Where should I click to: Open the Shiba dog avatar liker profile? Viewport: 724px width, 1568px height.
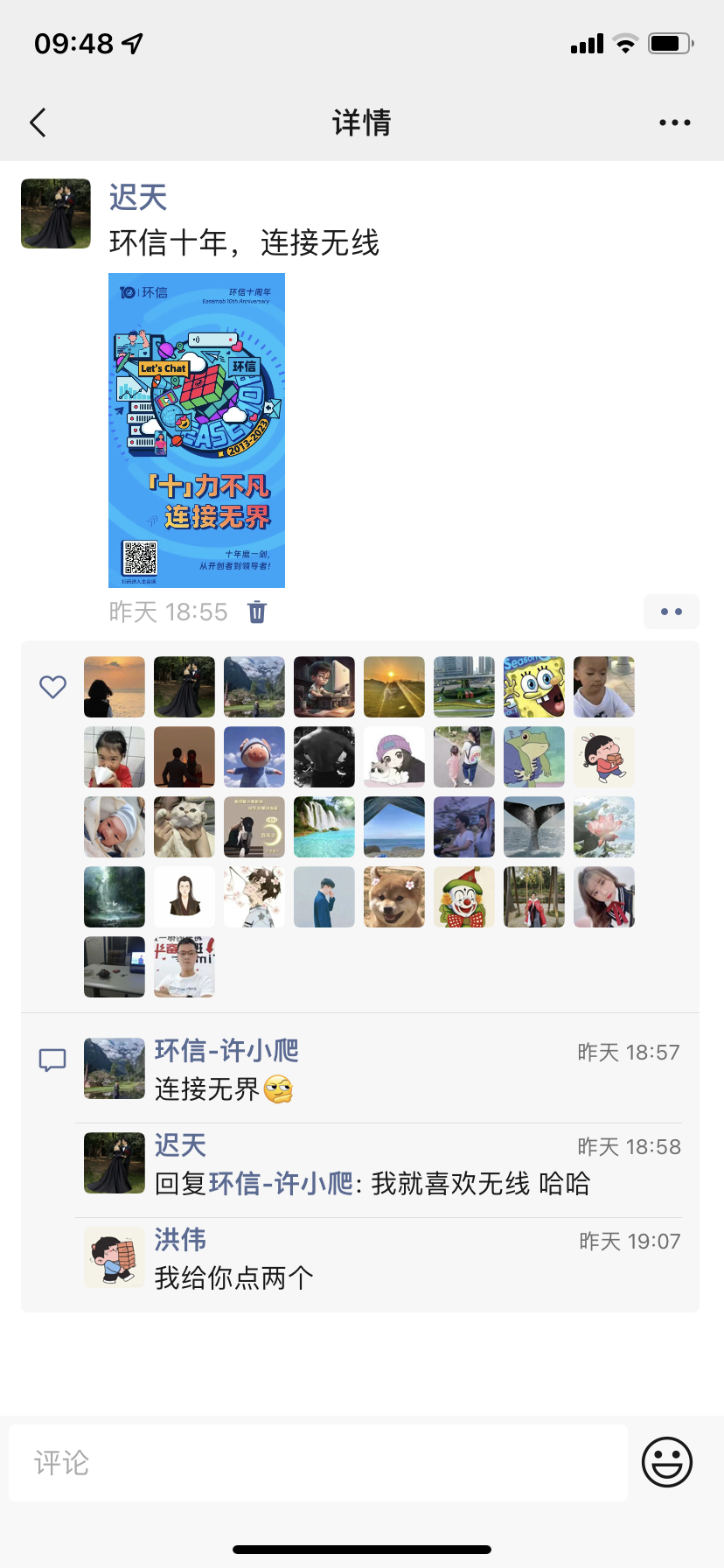point(394,897)
